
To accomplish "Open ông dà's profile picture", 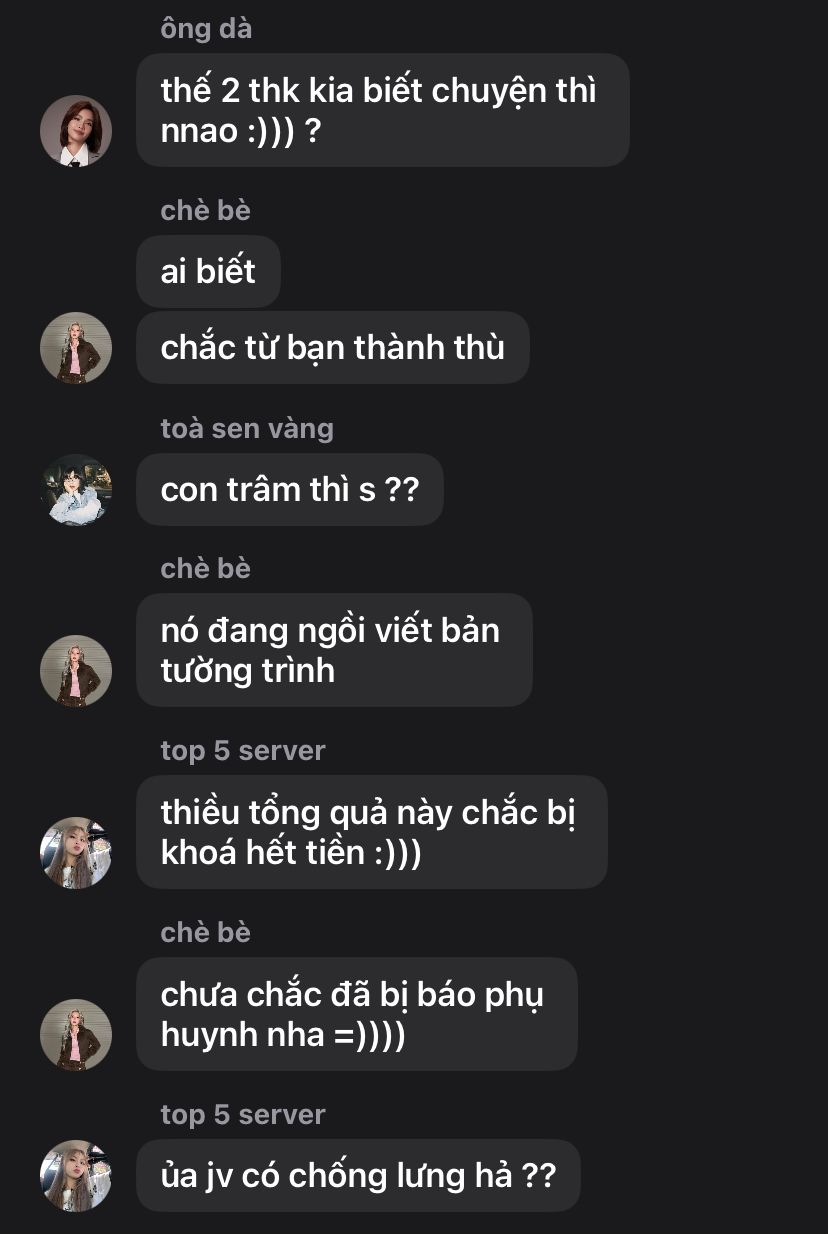I will tap(76, 130).
